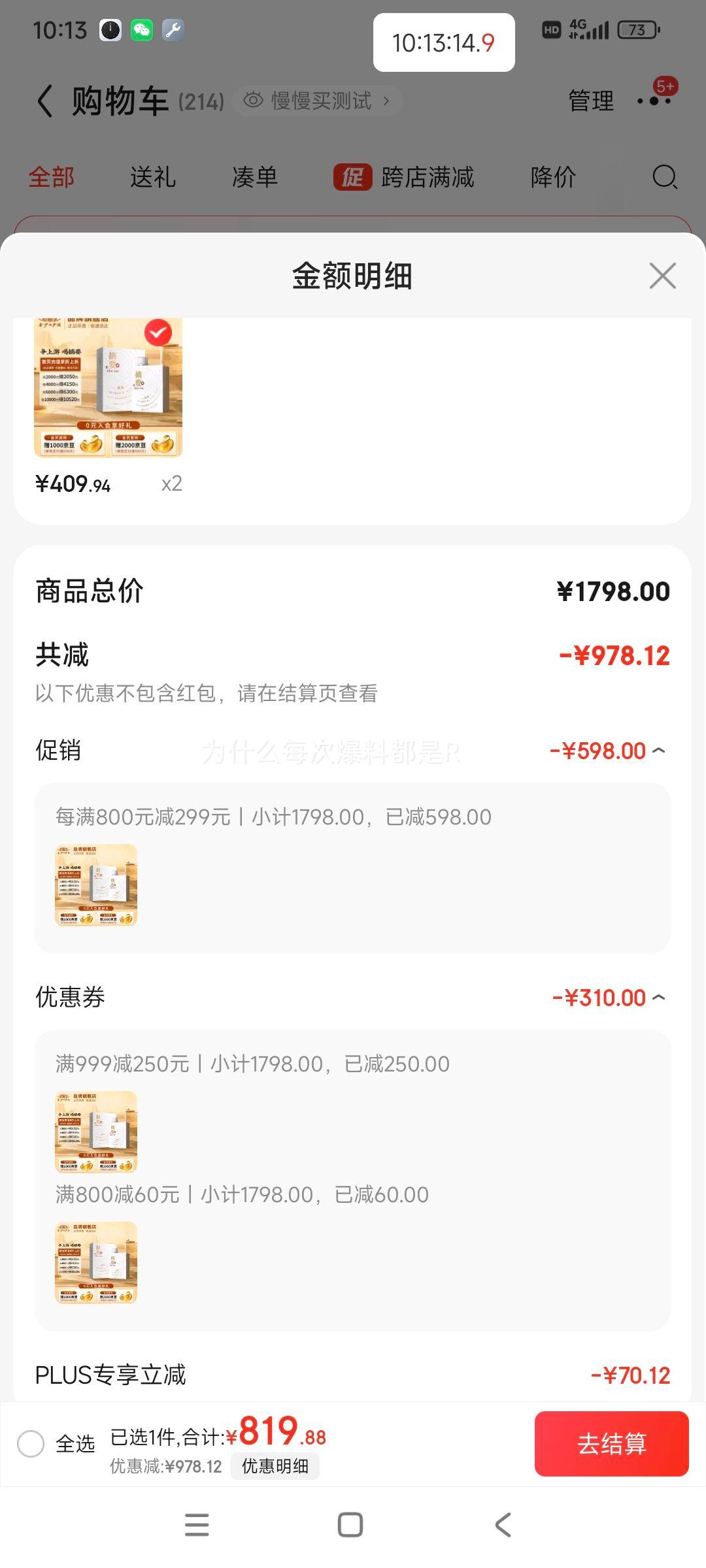
Task: Open the ¥409.94 product image
Action: [x=108, y=387]
